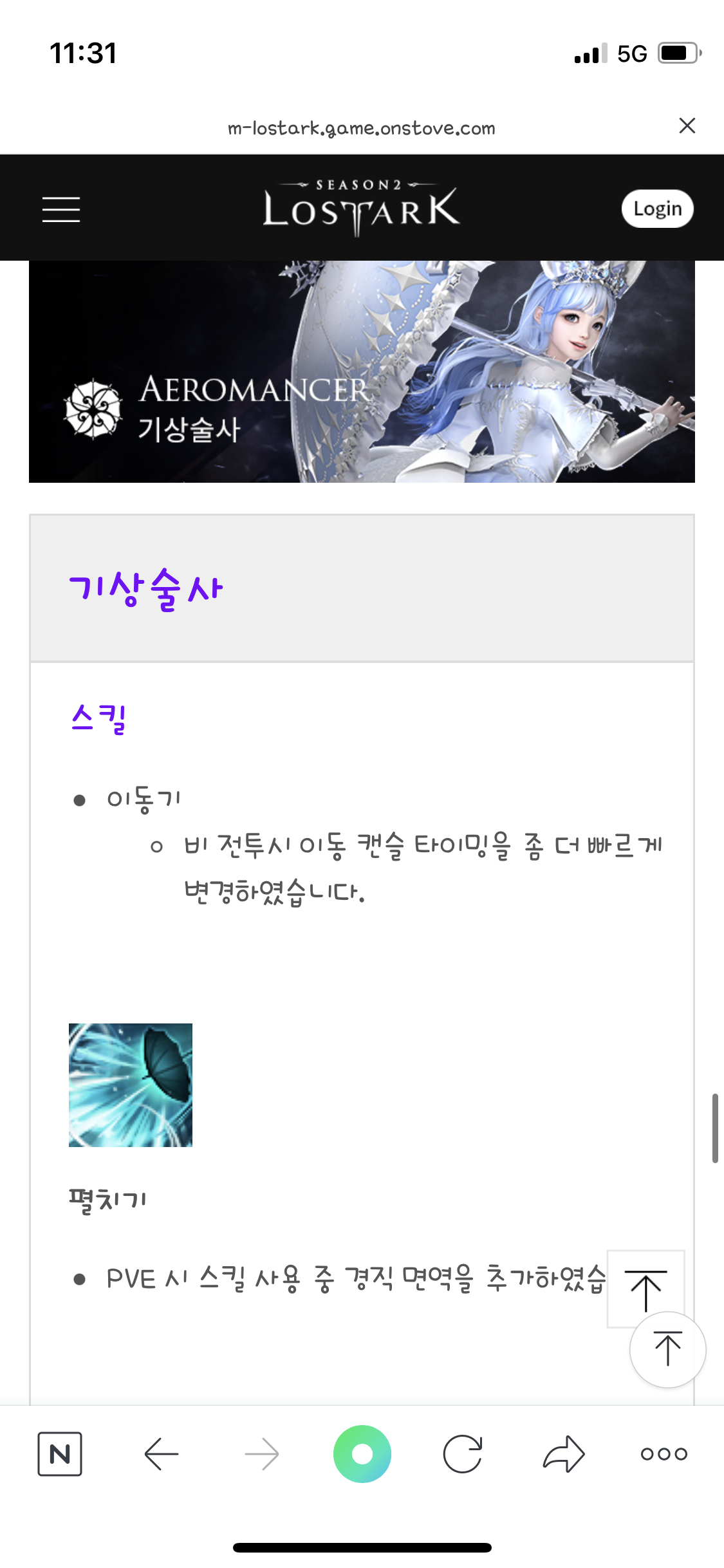Tap the green circle search button
Screen dimensions: 724x1568
point(362,1453)
